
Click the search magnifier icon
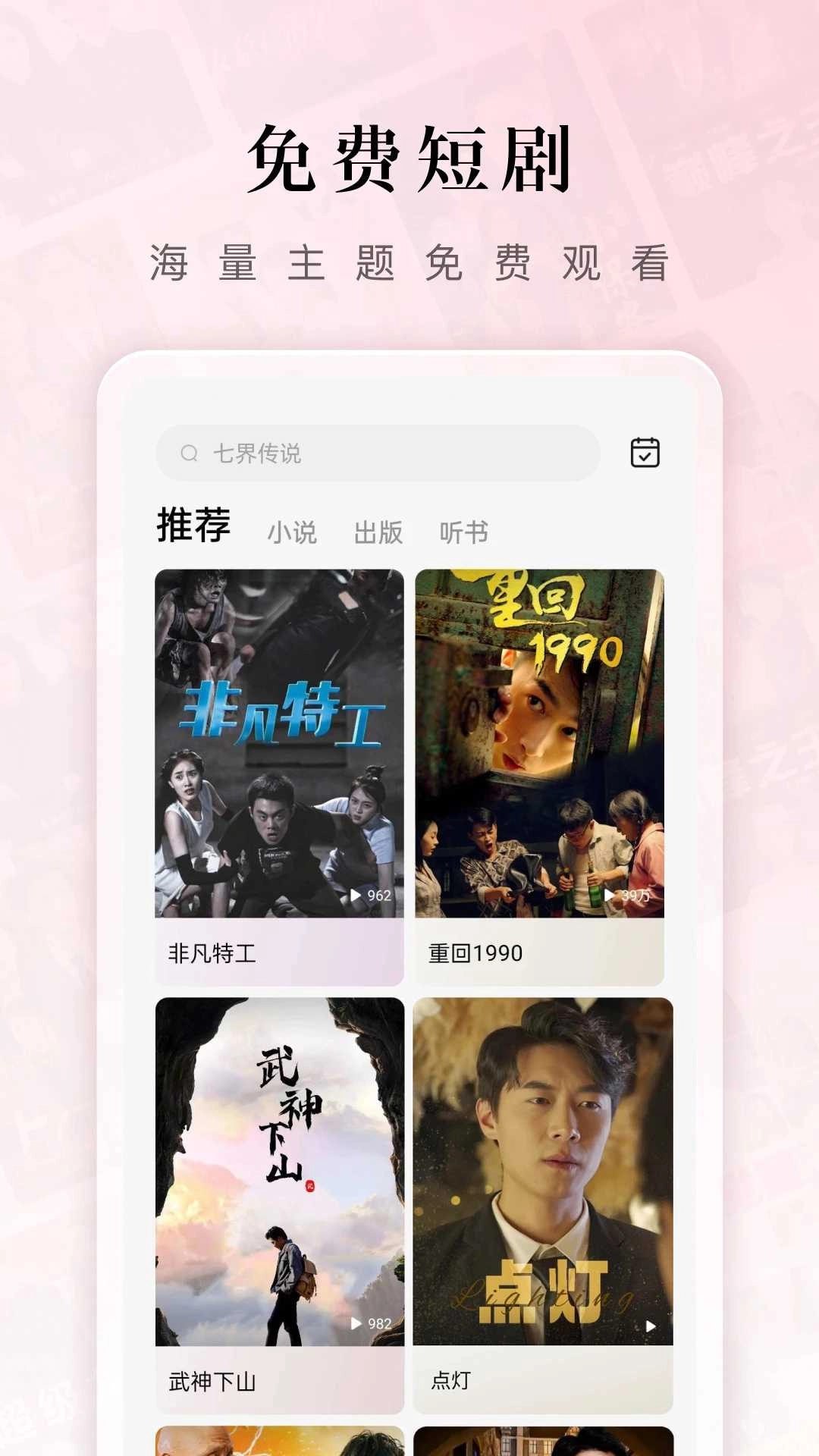tap(187, 453)
